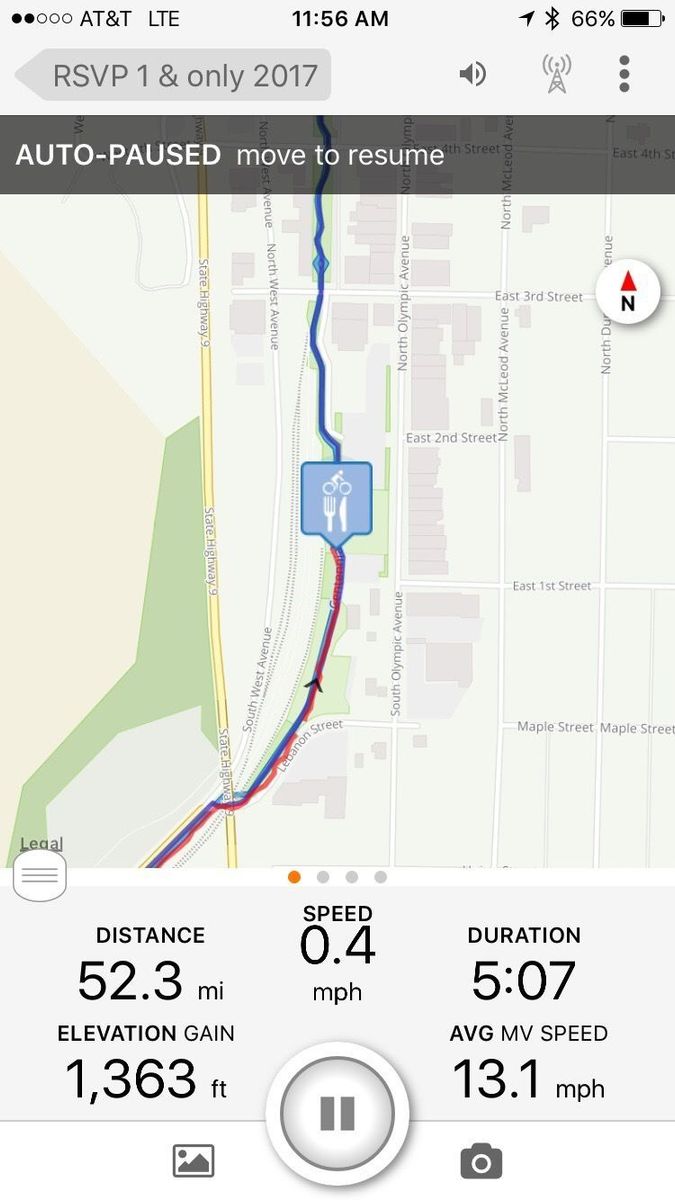
Task: Select the food stop bike marker on map
Action: click(336, 498)
